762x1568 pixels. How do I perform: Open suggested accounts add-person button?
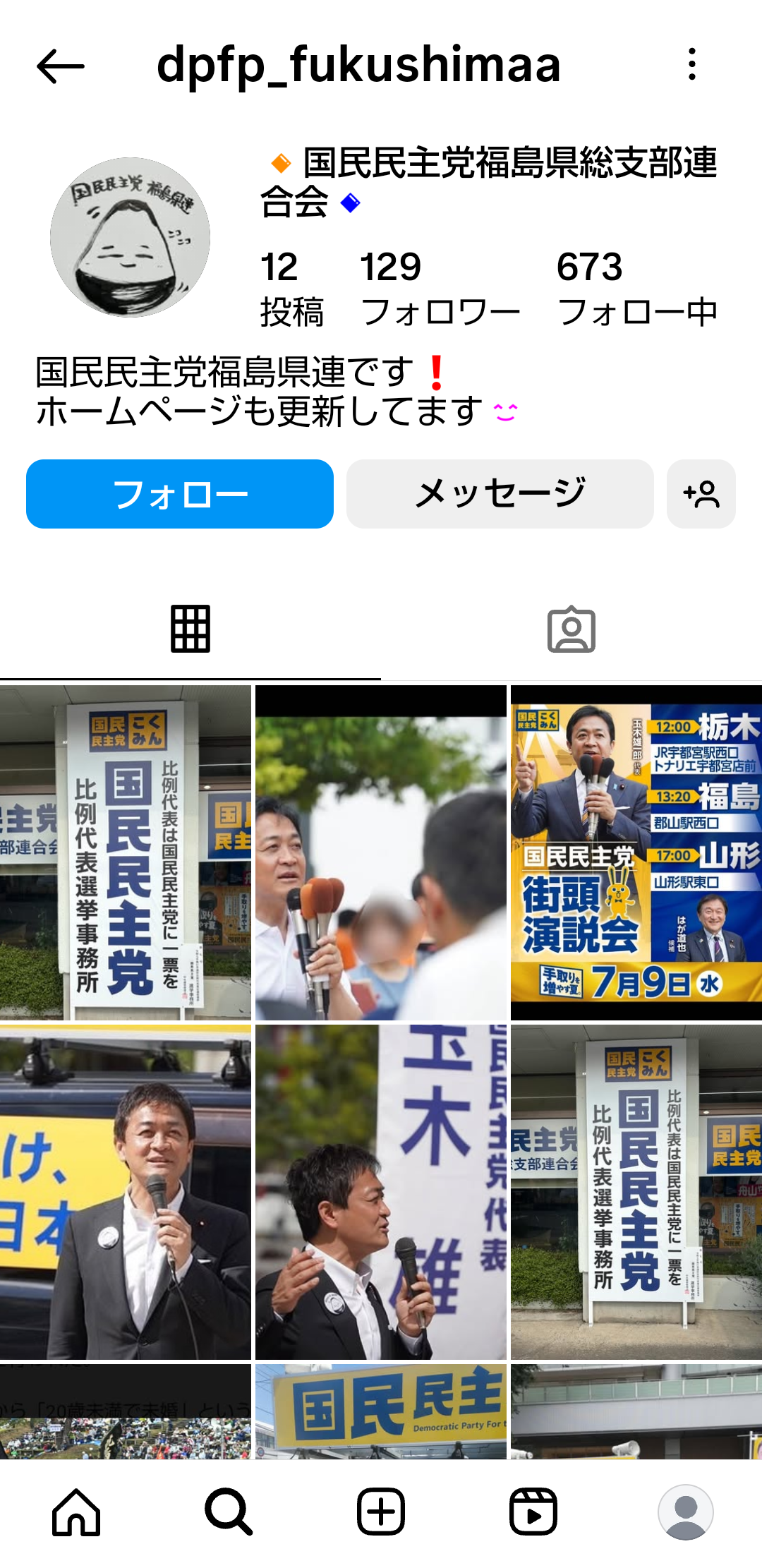(x=701, y=494)
